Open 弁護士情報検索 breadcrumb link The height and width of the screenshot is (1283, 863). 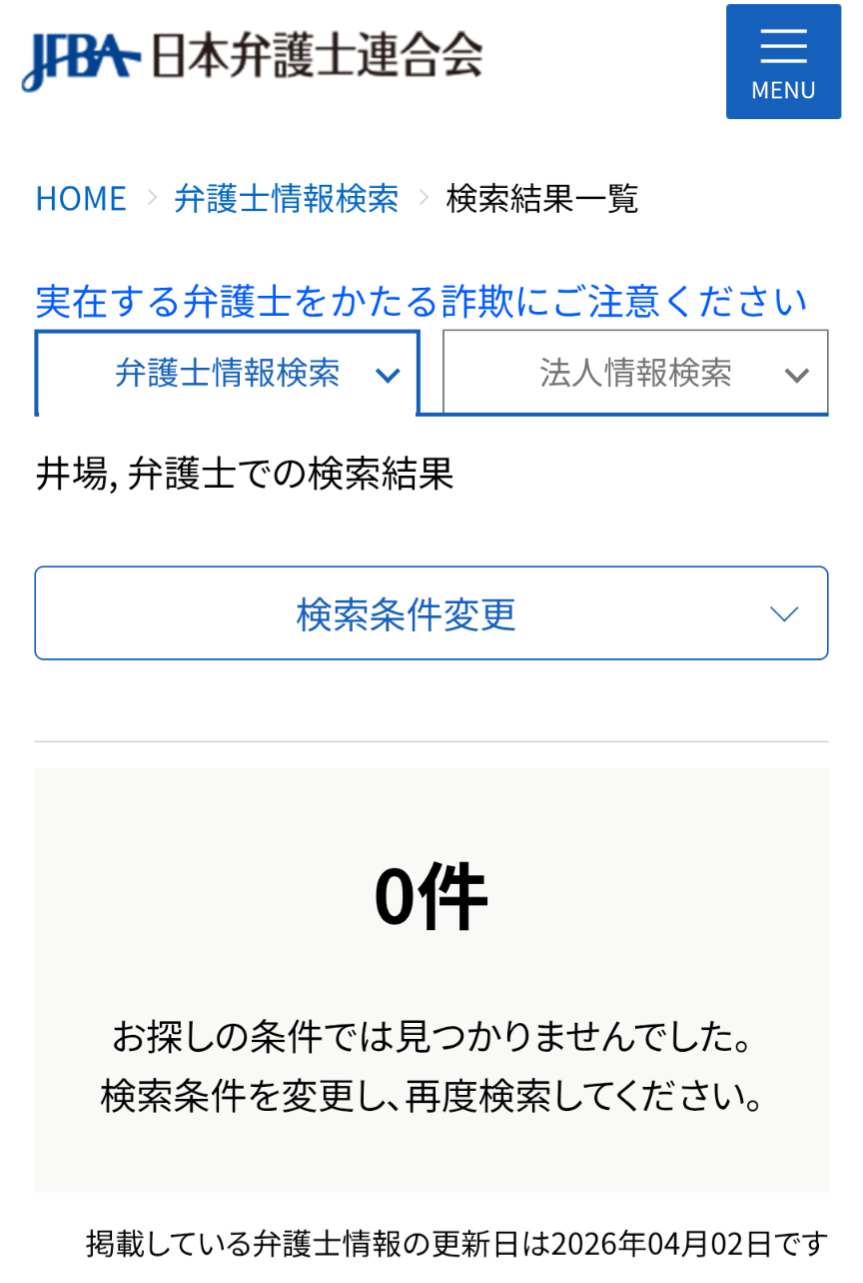286,199
